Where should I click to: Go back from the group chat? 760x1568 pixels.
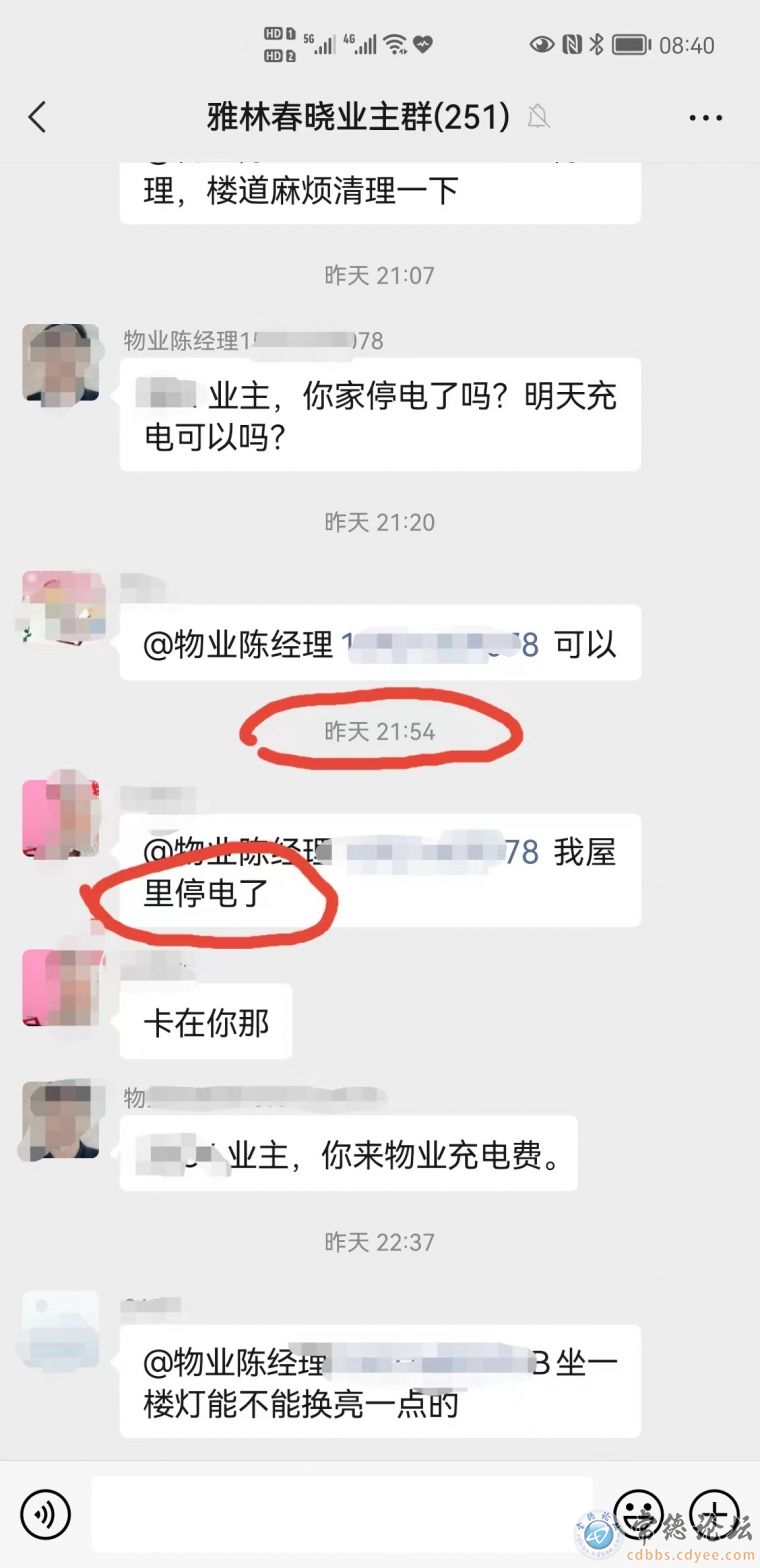click(x=37, y=117)
